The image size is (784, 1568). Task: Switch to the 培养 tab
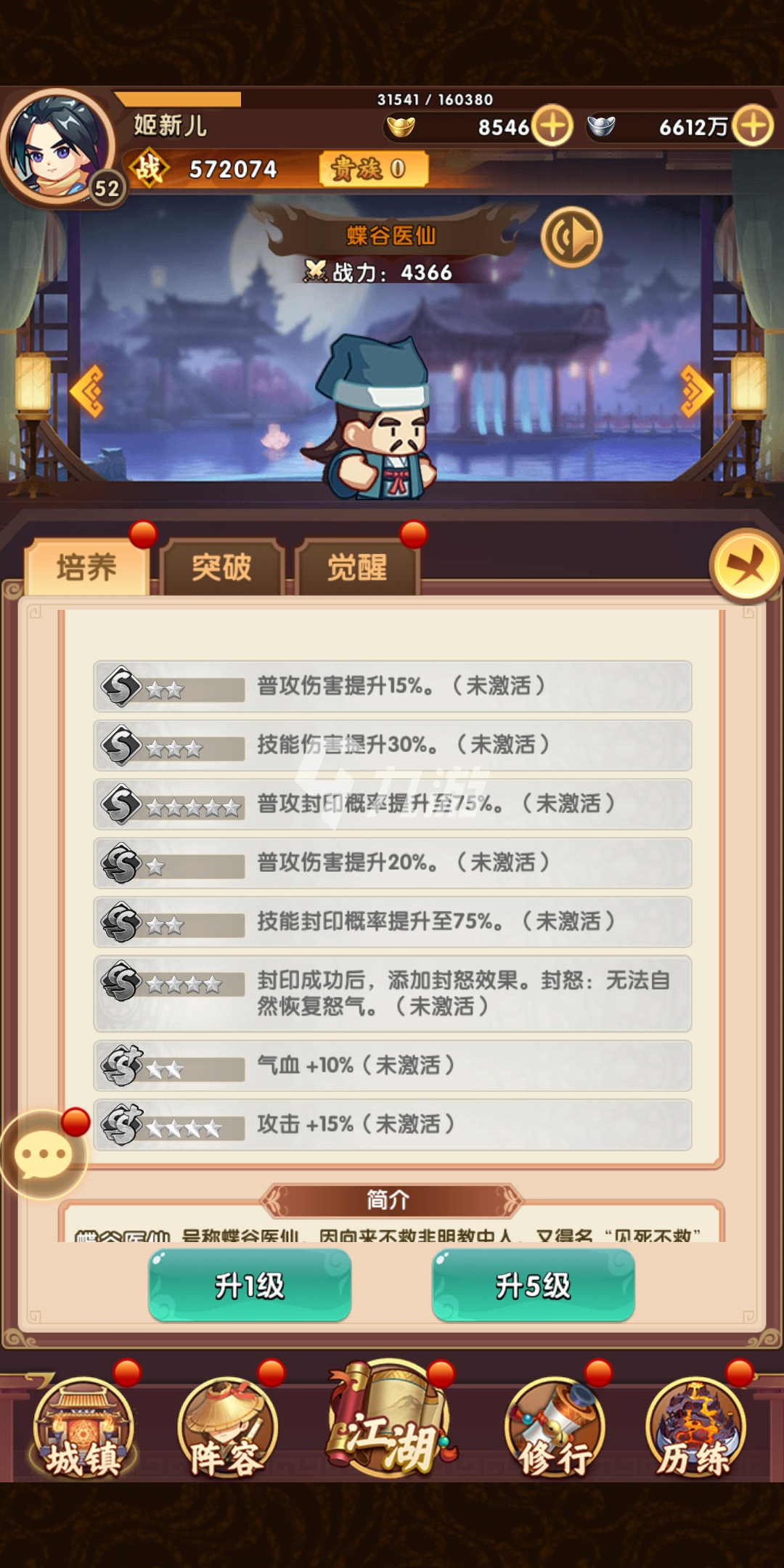tap(87, 567)
